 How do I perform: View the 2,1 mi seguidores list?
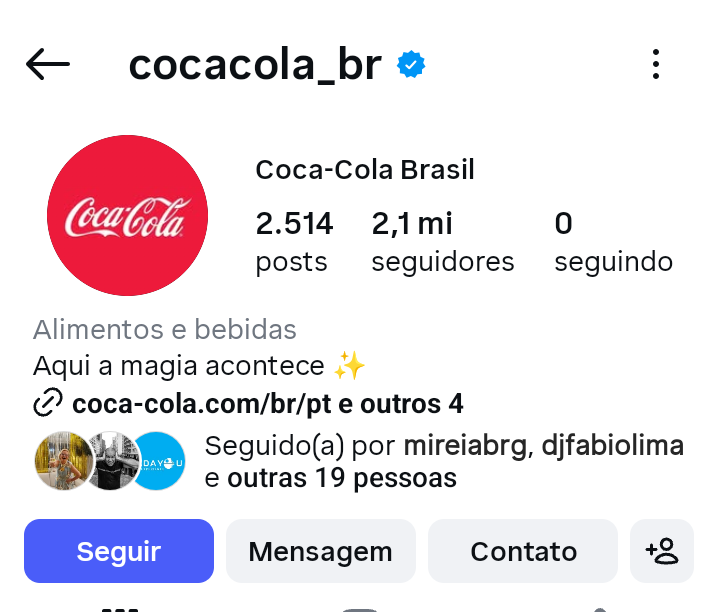coord(442,241)
